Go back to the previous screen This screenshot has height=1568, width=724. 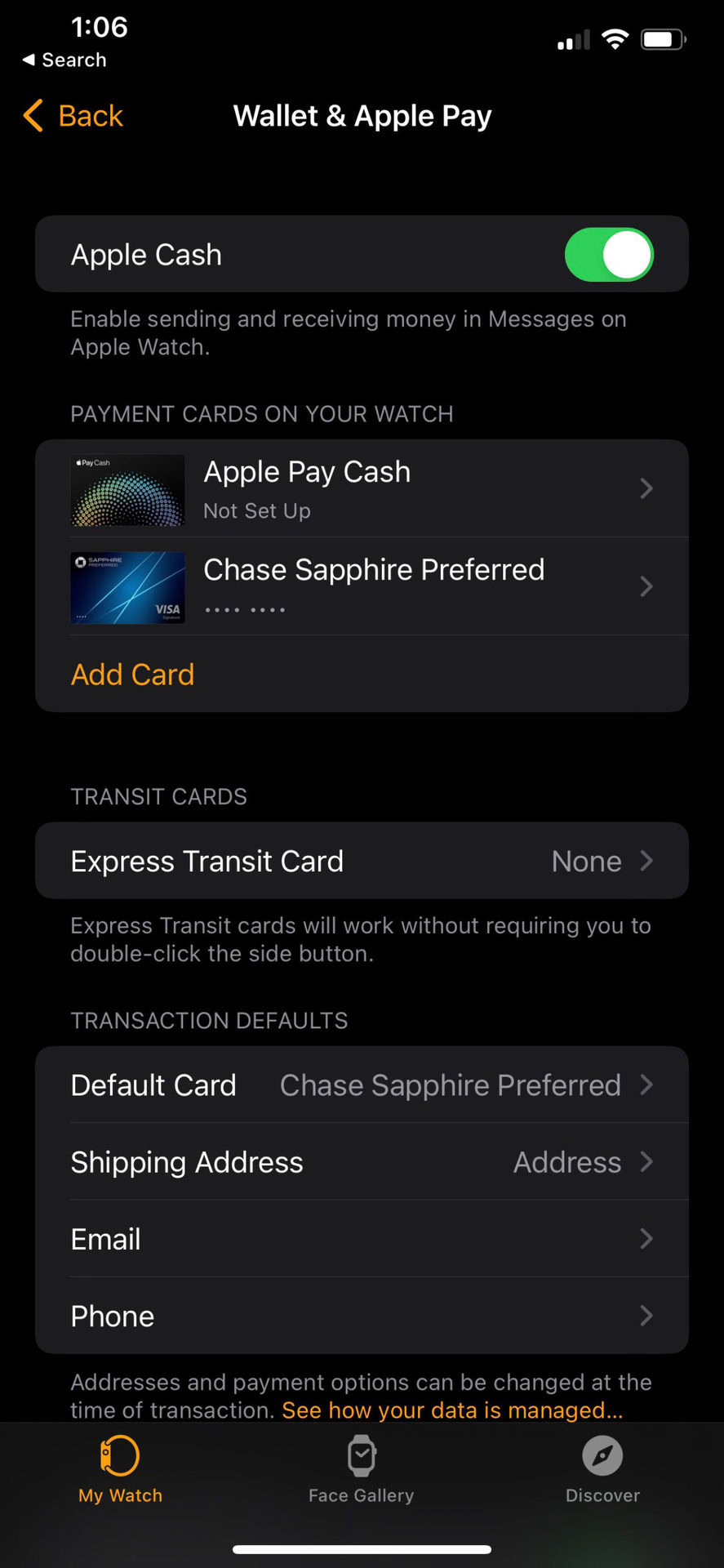pos(73,116)
